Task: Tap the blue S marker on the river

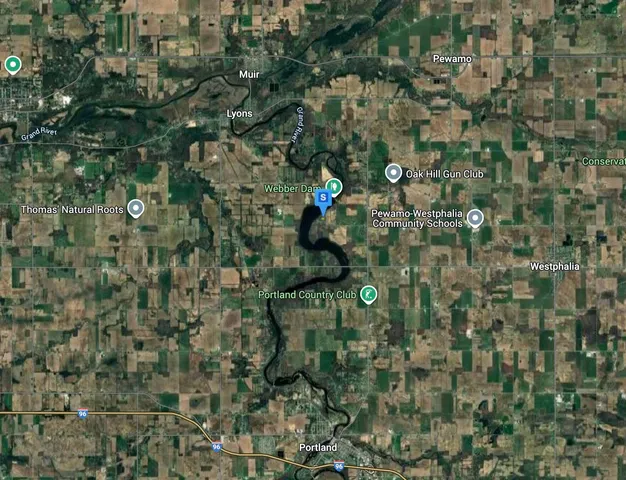Action: [323, 200]
